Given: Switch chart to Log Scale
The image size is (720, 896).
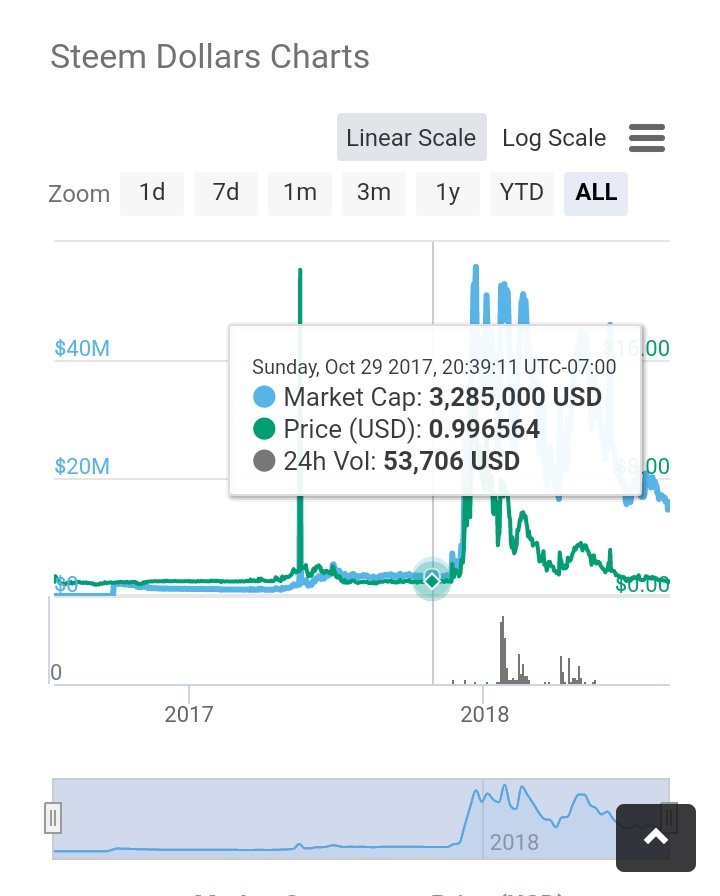Looking at the screenshot, I should coord(554,138).
